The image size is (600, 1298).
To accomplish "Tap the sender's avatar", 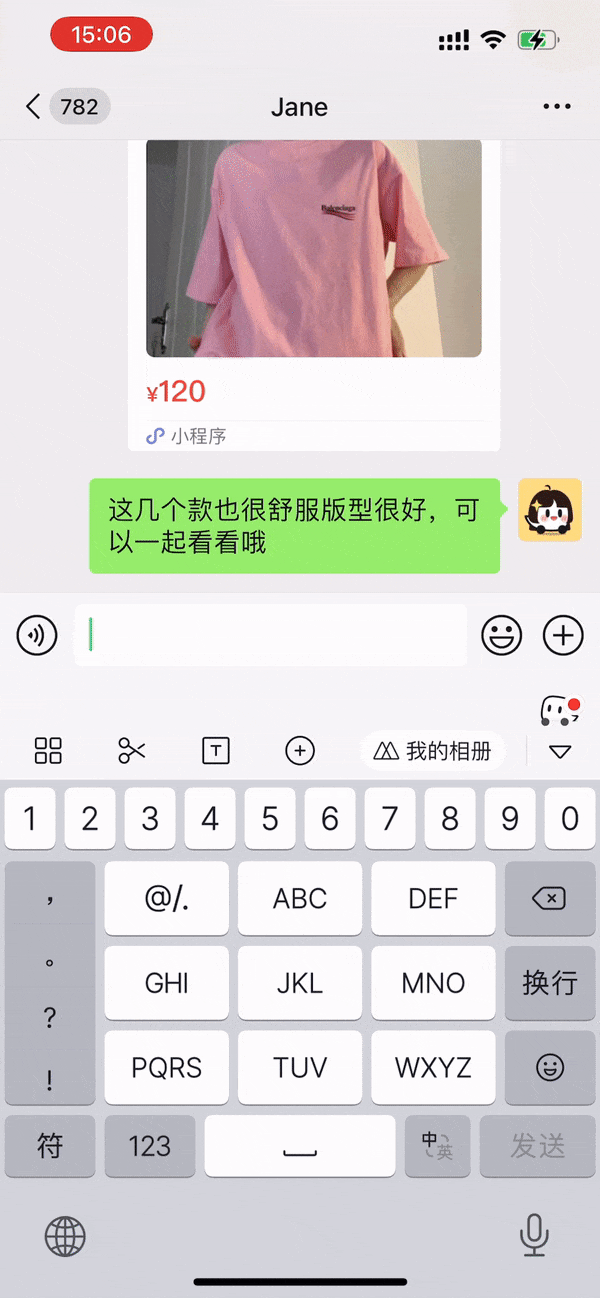I will (549, 510).
